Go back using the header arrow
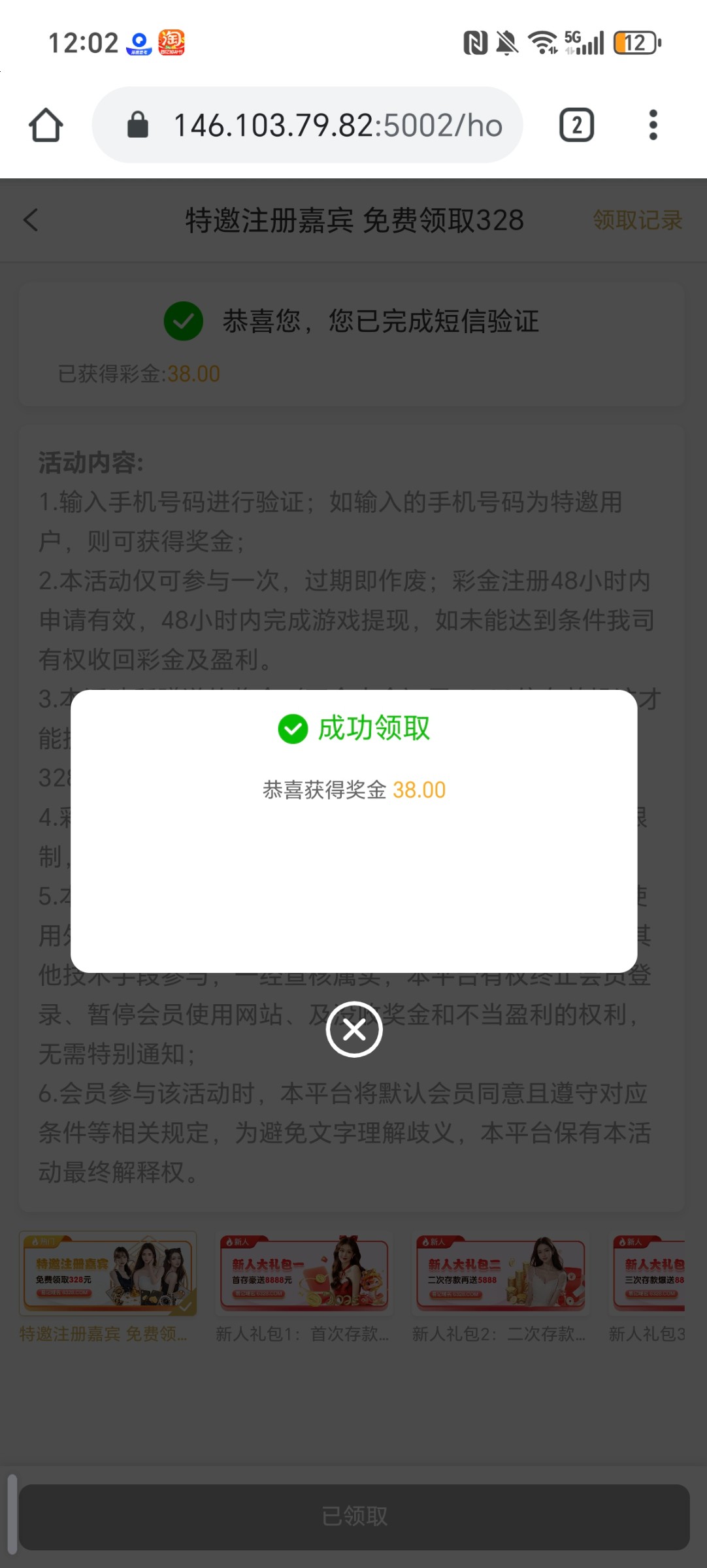Screen dimensions: 707x1568 tap(31, 220)
